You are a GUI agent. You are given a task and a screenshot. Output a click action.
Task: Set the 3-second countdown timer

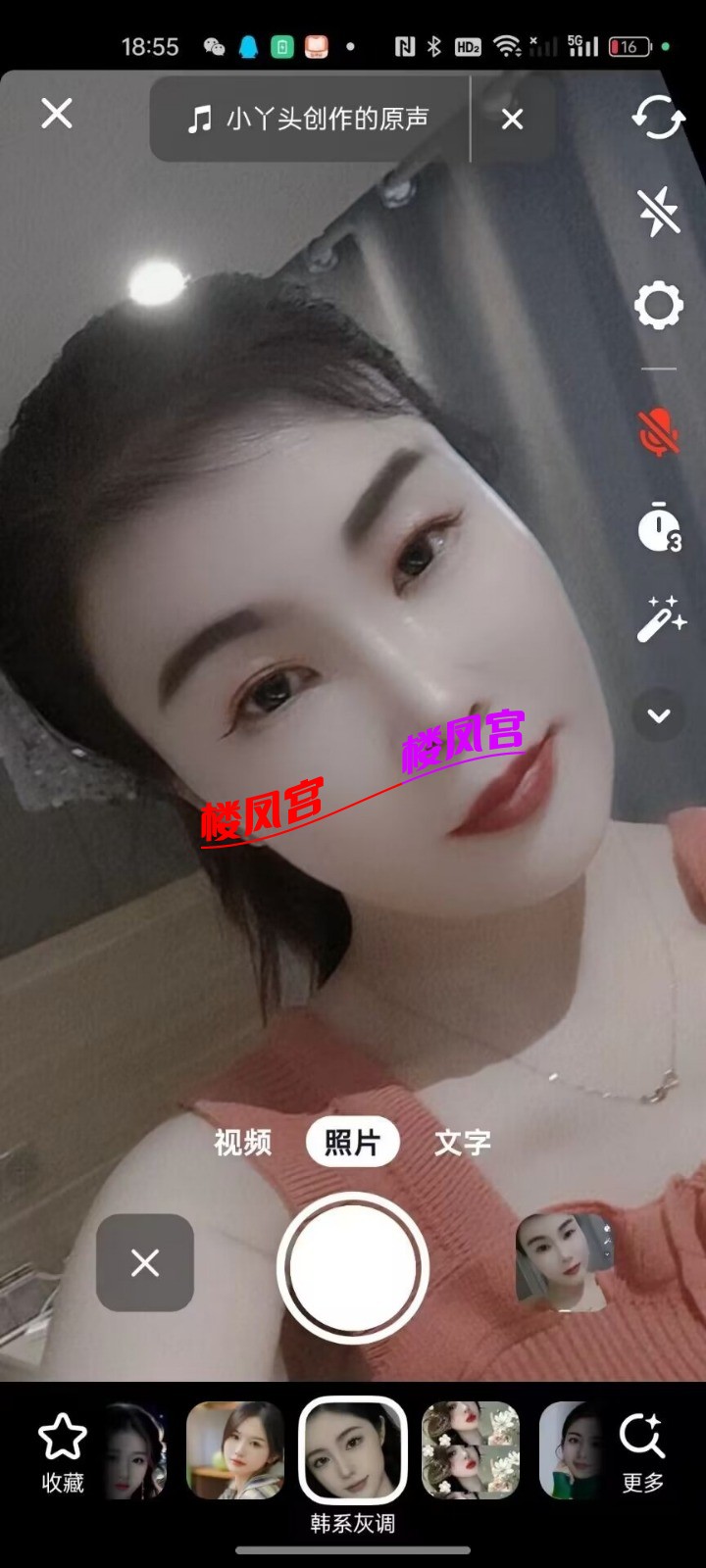tap(659, 527)
